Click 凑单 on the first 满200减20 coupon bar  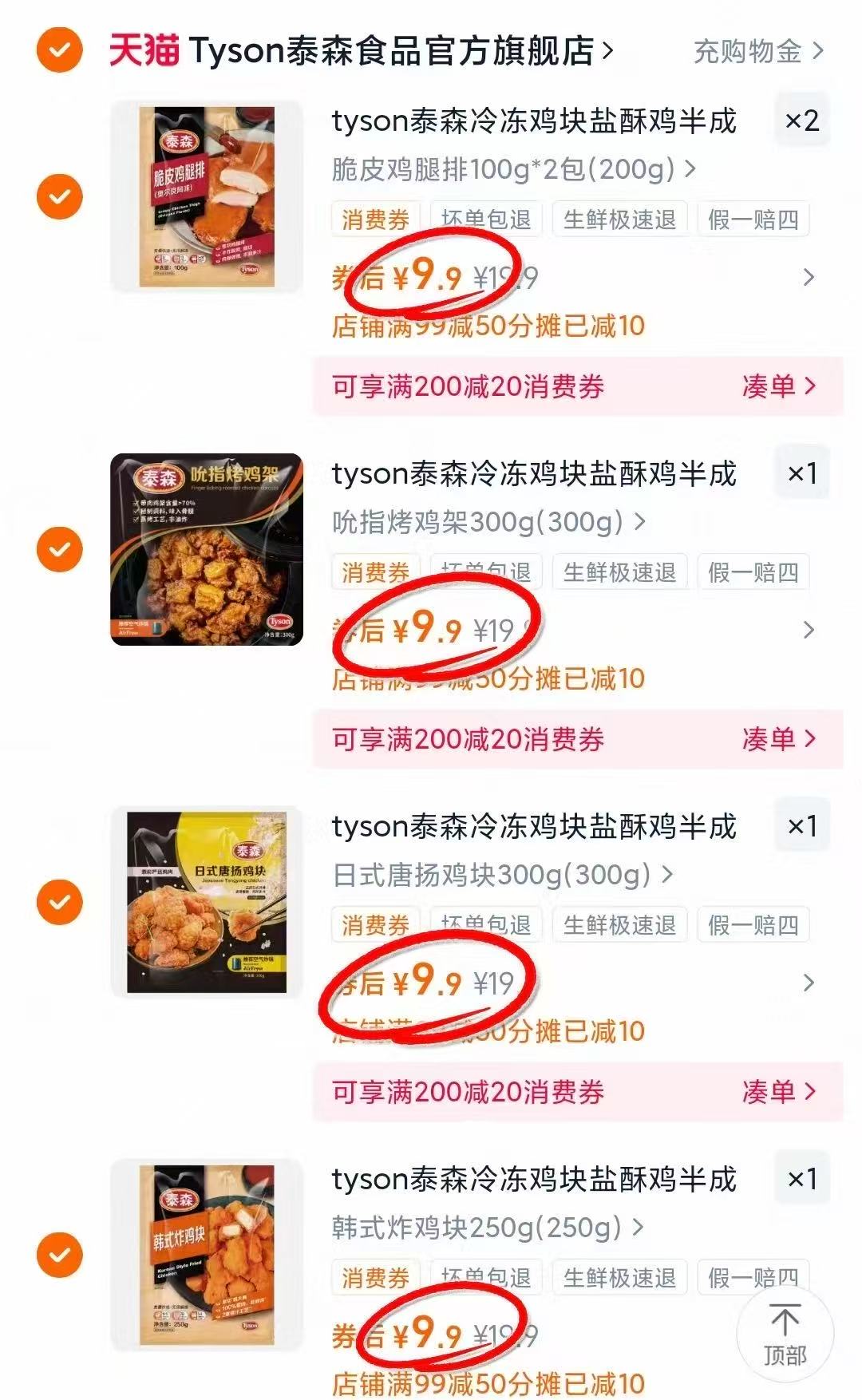(x=774, y=386)
